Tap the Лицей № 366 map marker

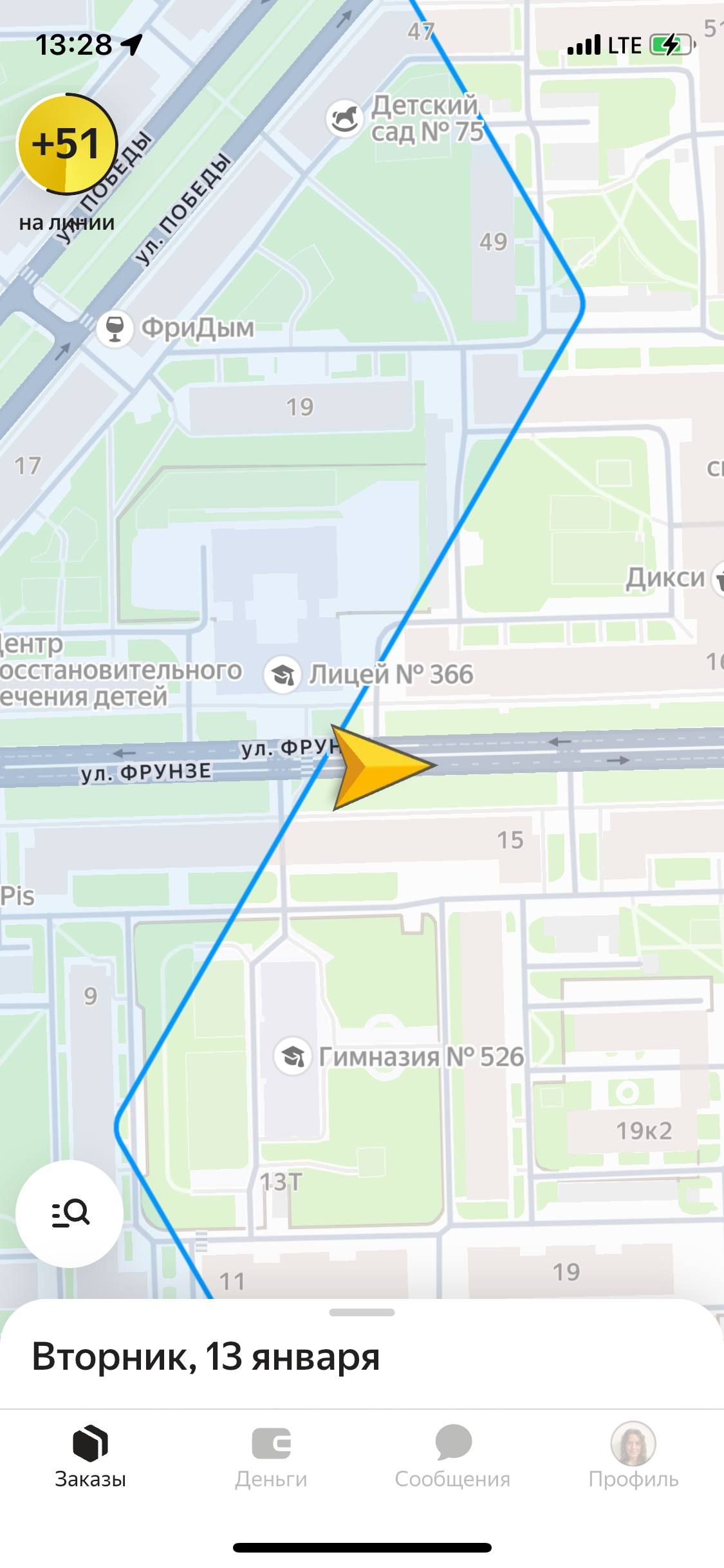283,675
